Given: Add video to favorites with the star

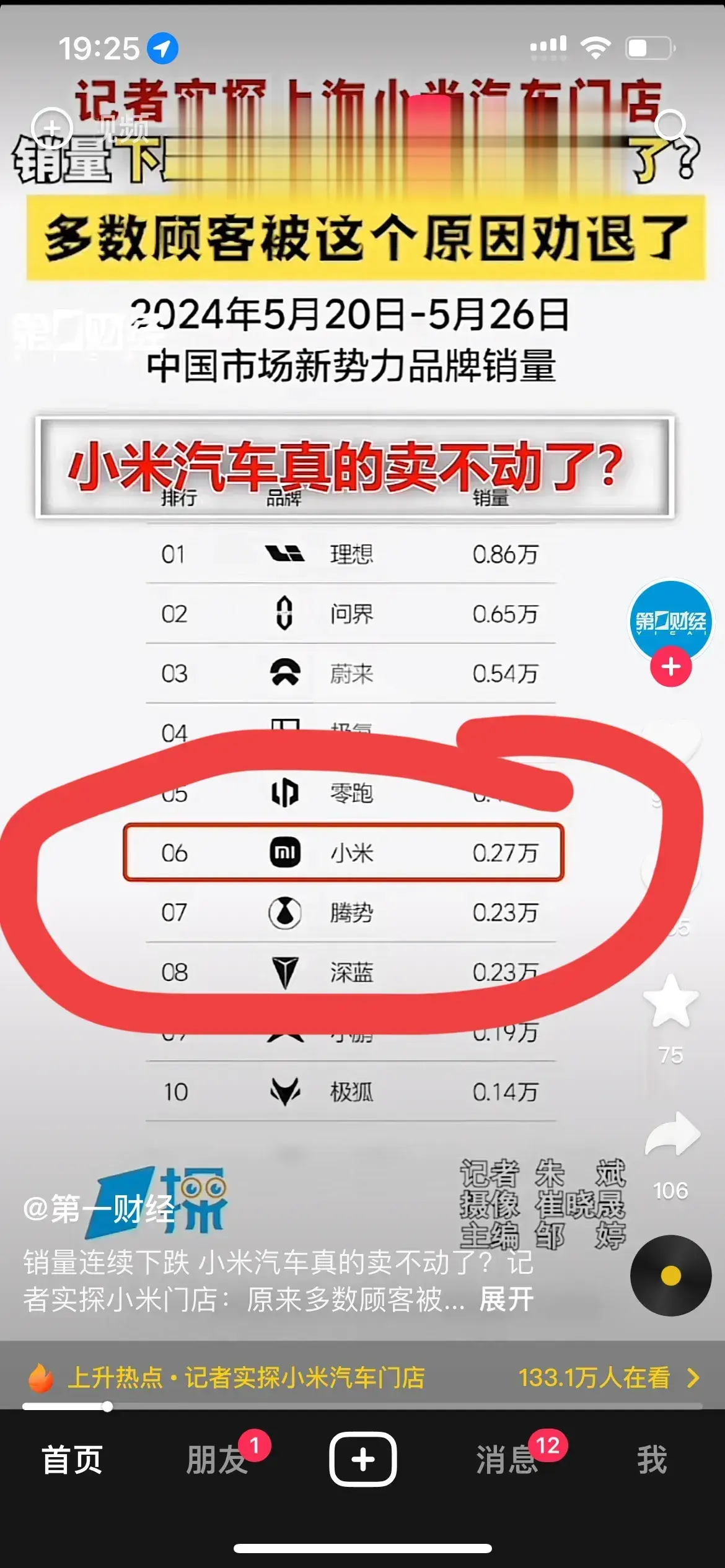Looking at the screenshot, I should 670,1001.
